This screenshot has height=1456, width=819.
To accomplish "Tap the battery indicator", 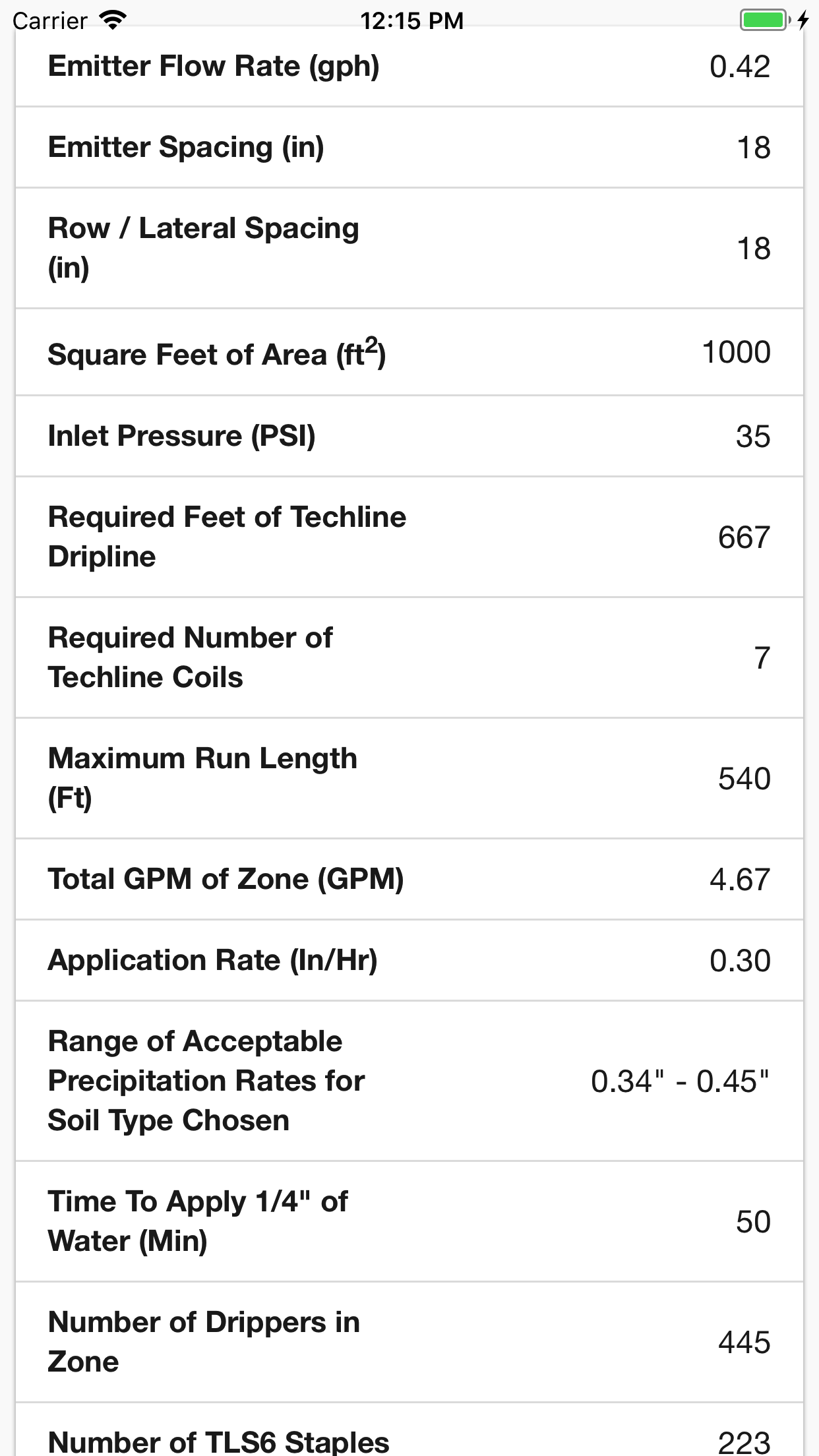I will pos(764,20).
